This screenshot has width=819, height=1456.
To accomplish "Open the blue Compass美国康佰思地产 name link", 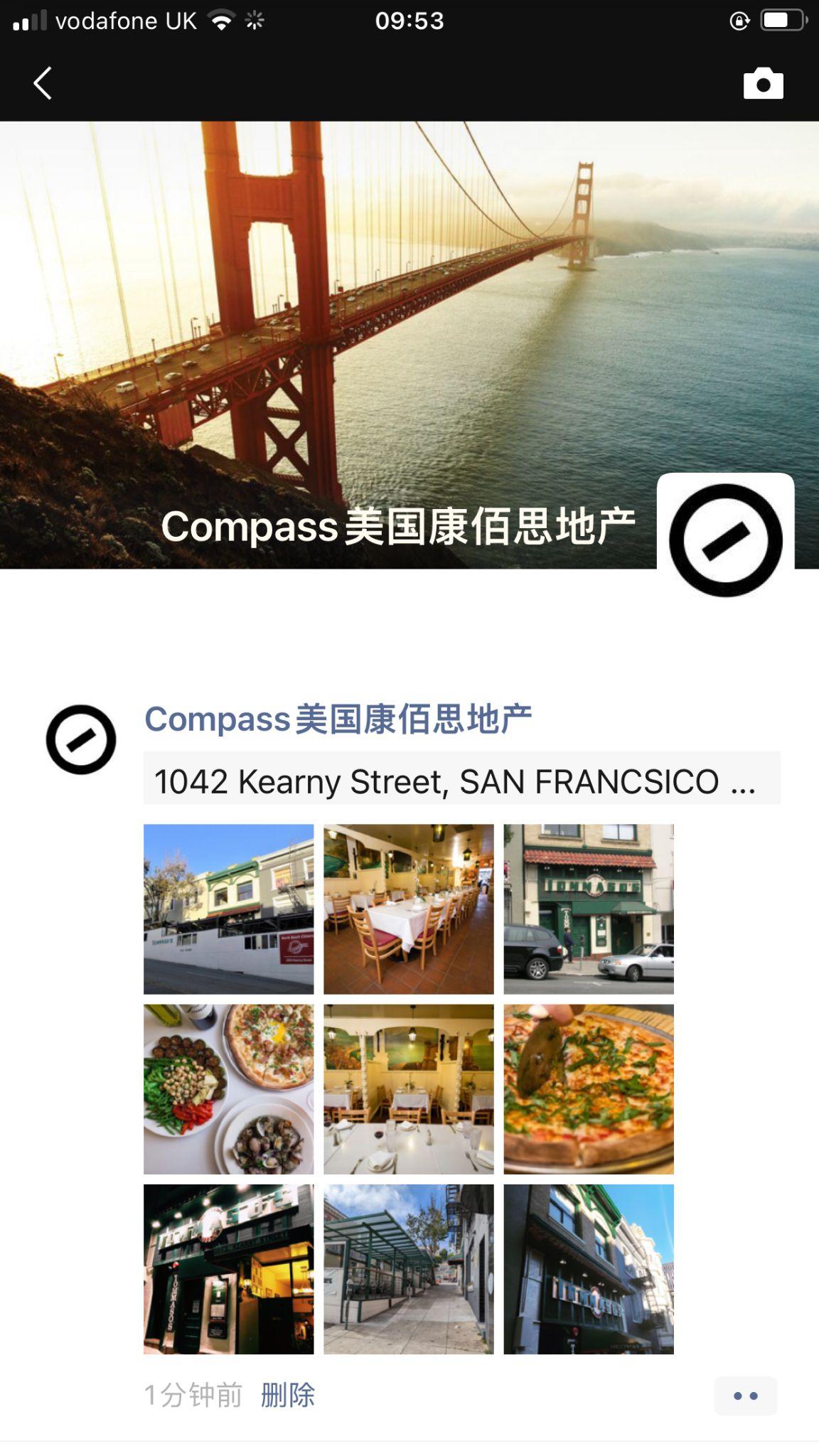I will pos(338,719).
